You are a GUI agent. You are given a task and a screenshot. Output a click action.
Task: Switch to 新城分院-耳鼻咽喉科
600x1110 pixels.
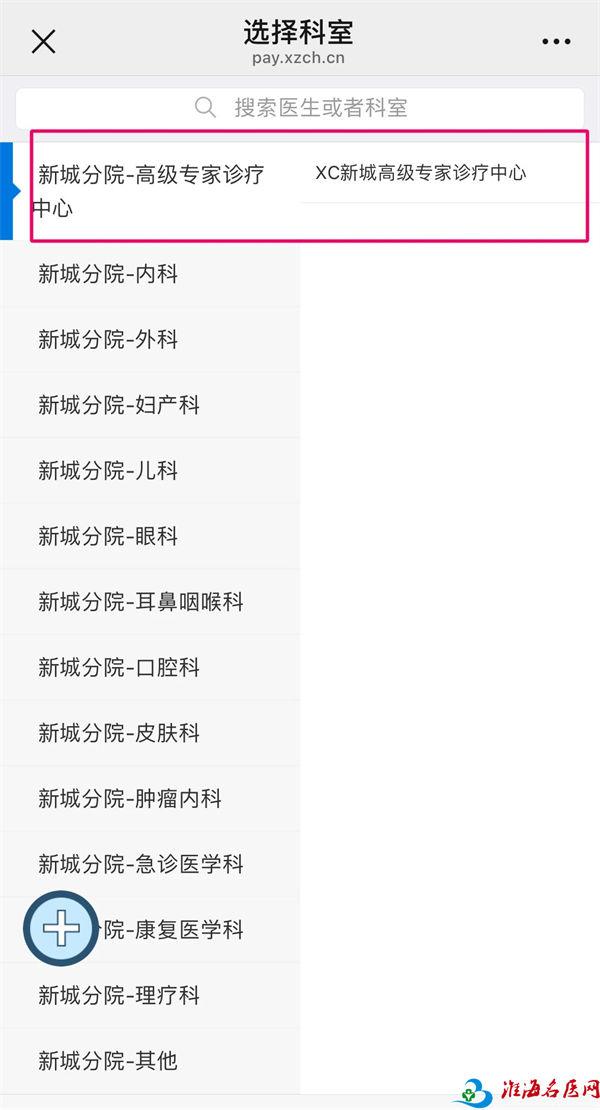pos(150,602)
